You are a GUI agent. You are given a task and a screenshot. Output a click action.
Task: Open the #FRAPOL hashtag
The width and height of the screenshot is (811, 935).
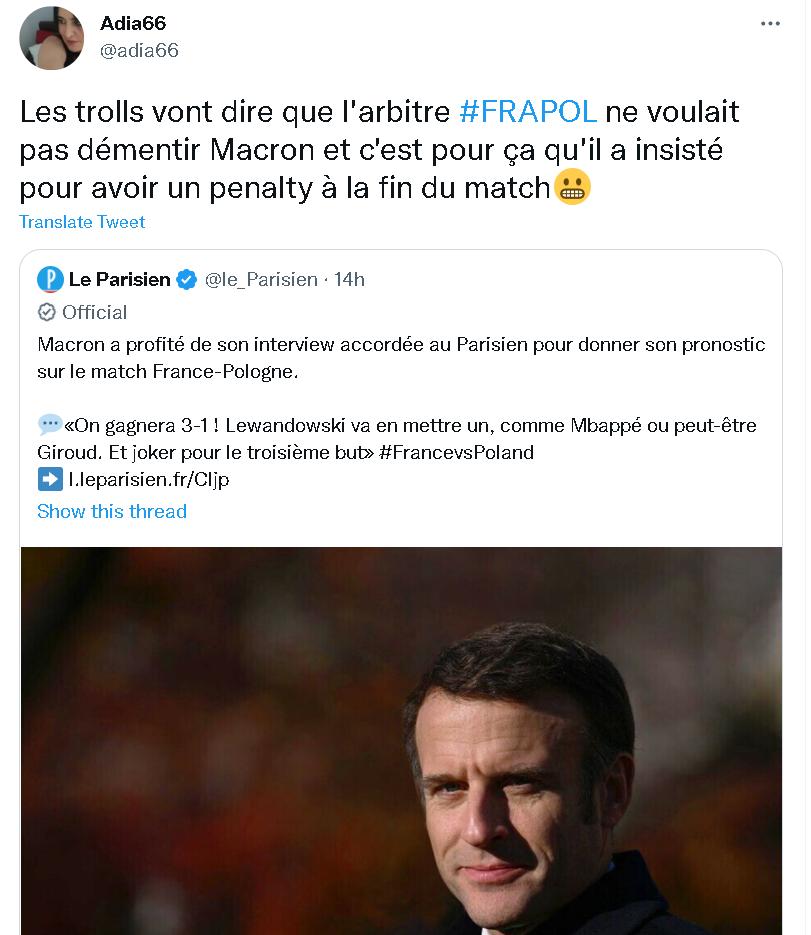528,111
